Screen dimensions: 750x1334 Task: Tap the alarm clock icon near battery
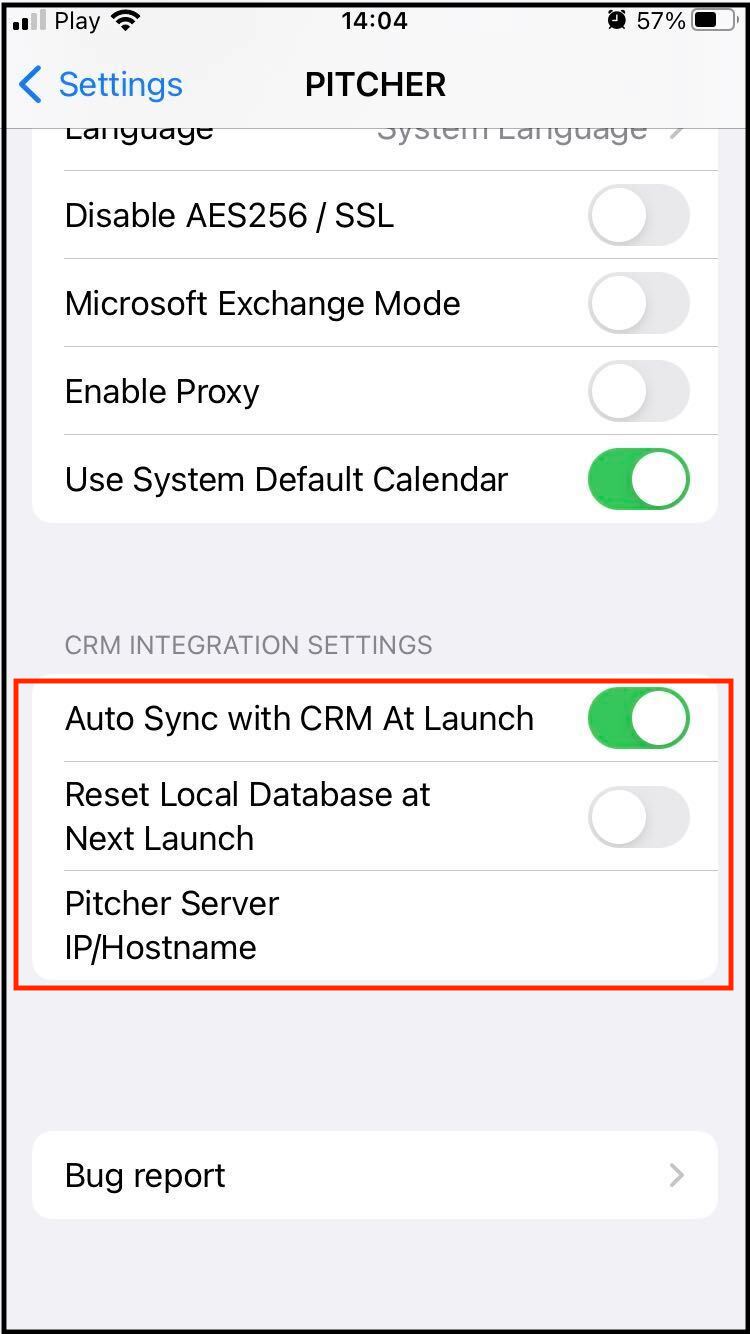pos(617,18)
